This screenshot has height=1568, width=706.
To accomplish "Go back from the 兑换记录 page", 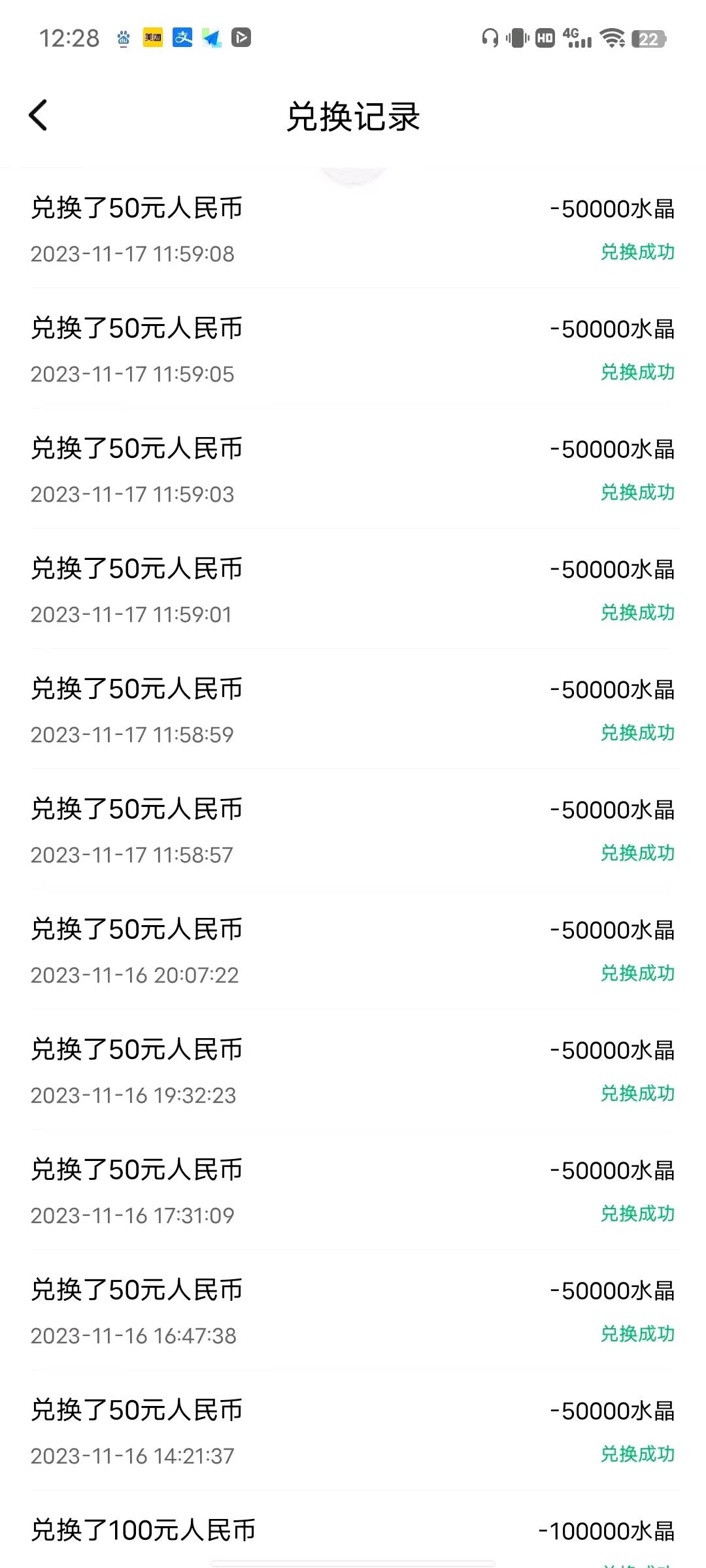I will [x=38, y=116].
